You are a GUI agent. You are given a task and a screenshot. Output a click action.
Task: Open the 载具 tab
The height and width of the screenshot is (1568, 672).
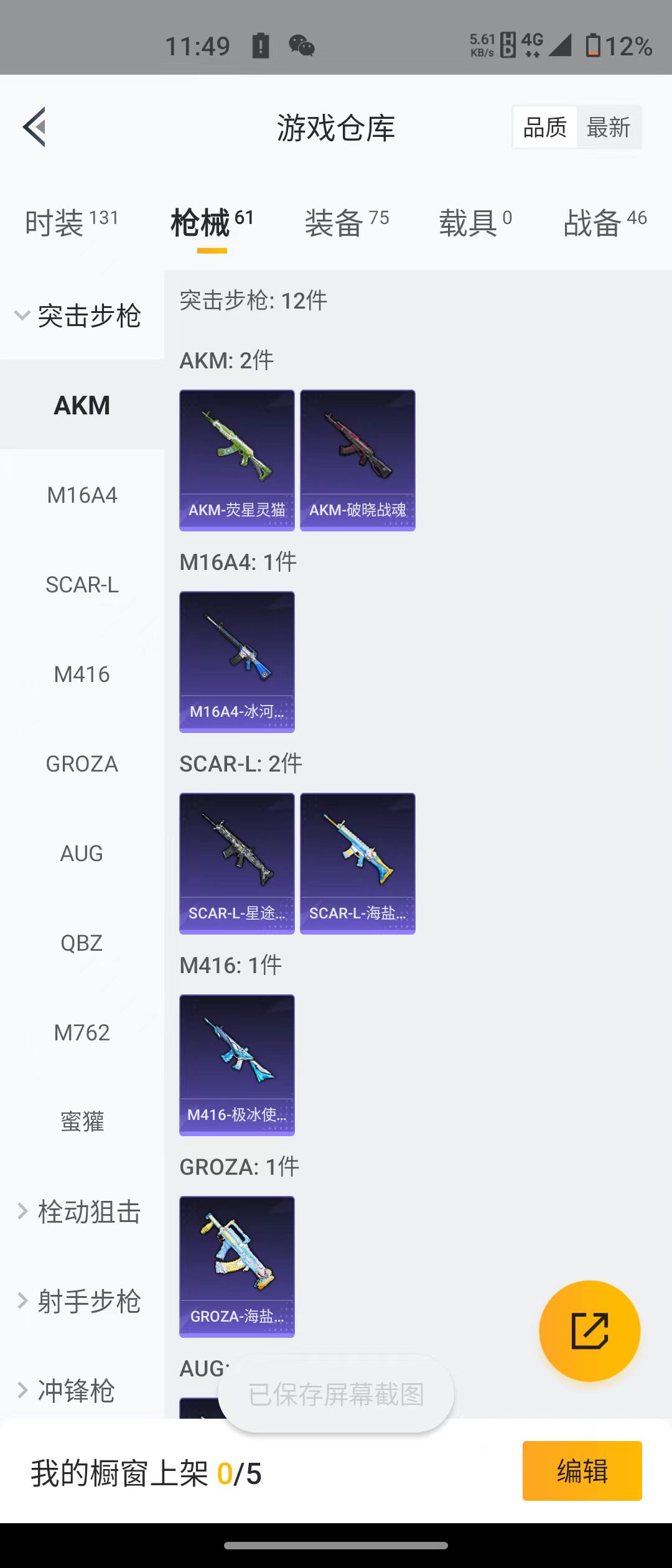coord(475,223)
